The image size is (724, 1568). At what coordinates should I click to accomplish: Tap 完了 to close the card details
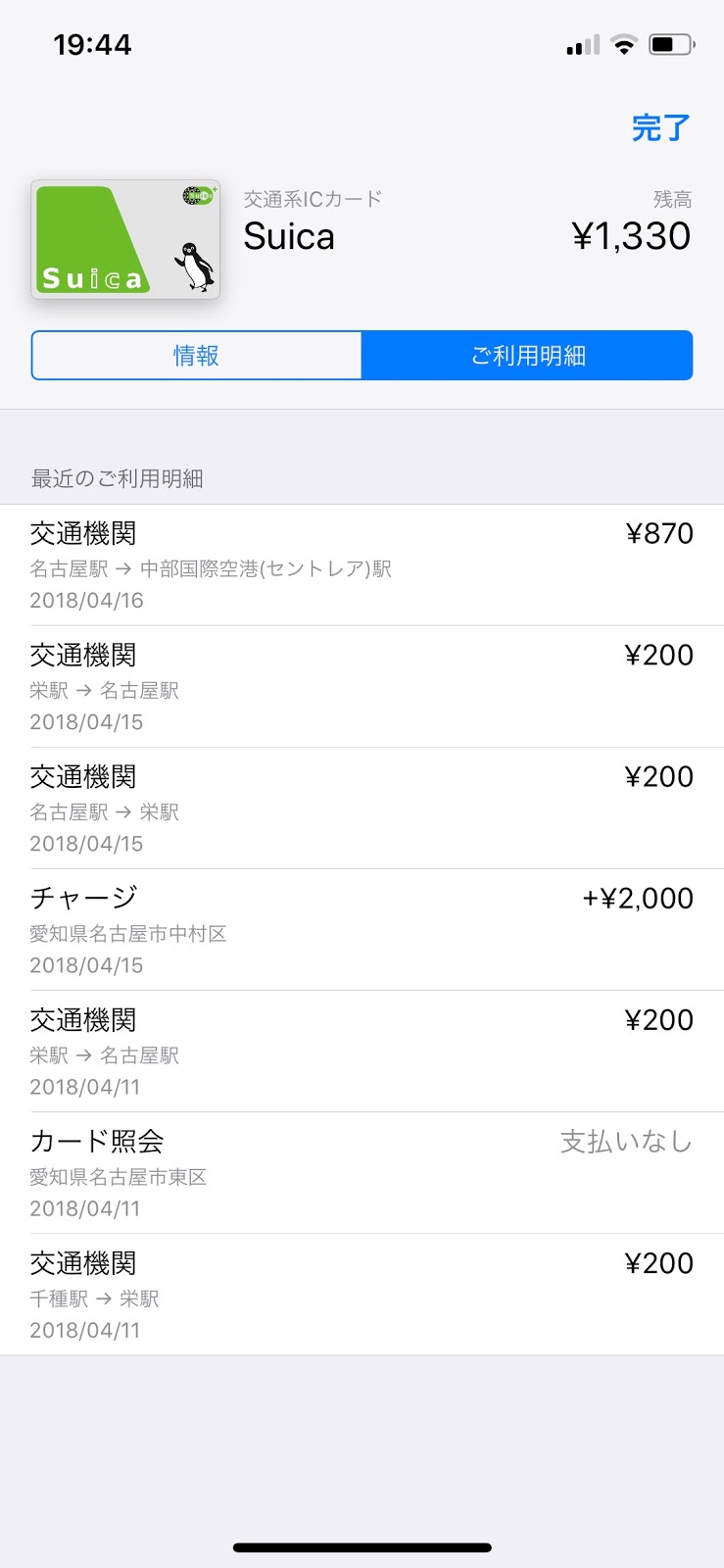[x=660, y=127]
